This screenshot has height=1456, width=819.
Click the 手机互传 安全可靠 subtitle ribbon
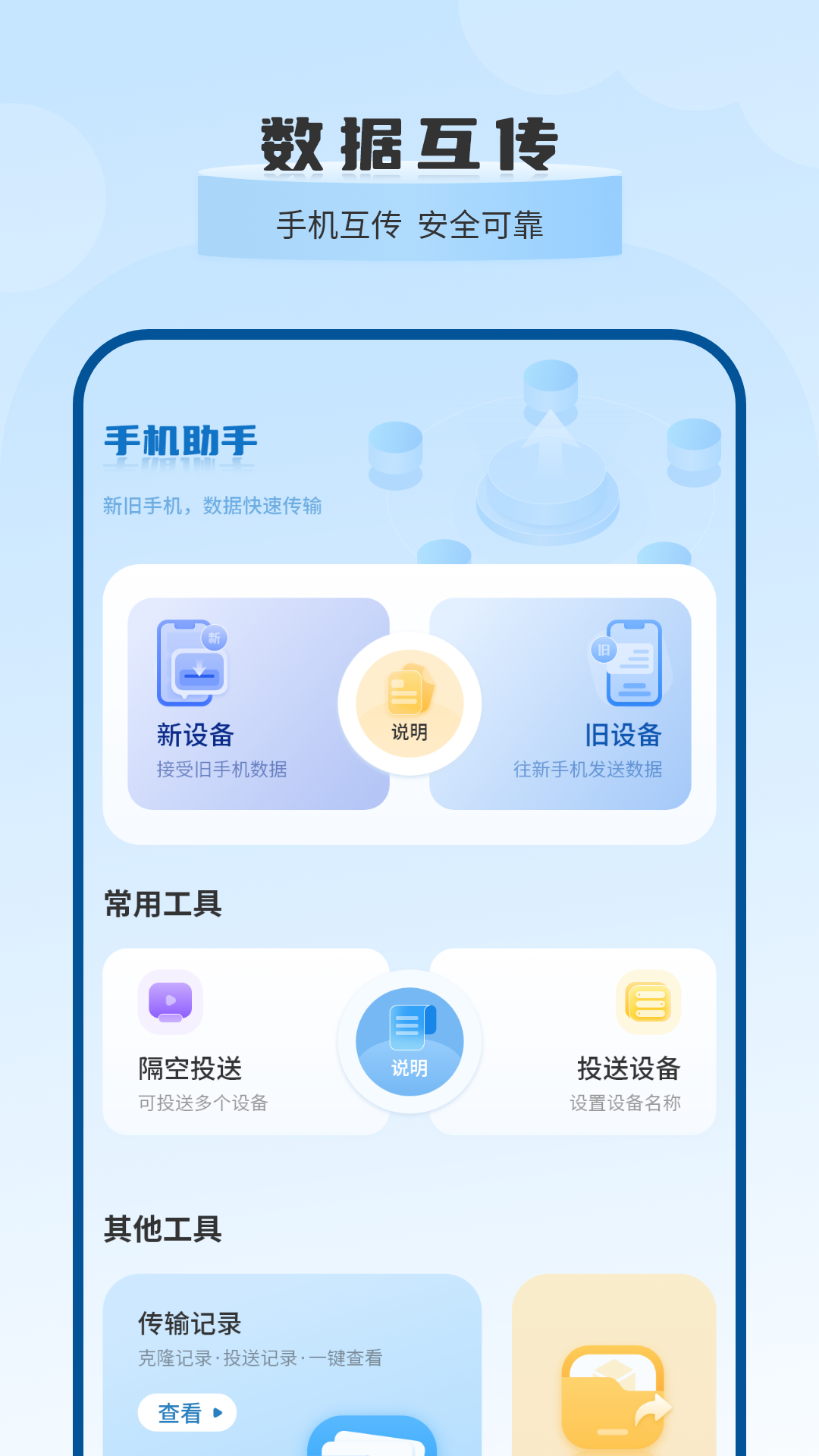pos(409,223)
